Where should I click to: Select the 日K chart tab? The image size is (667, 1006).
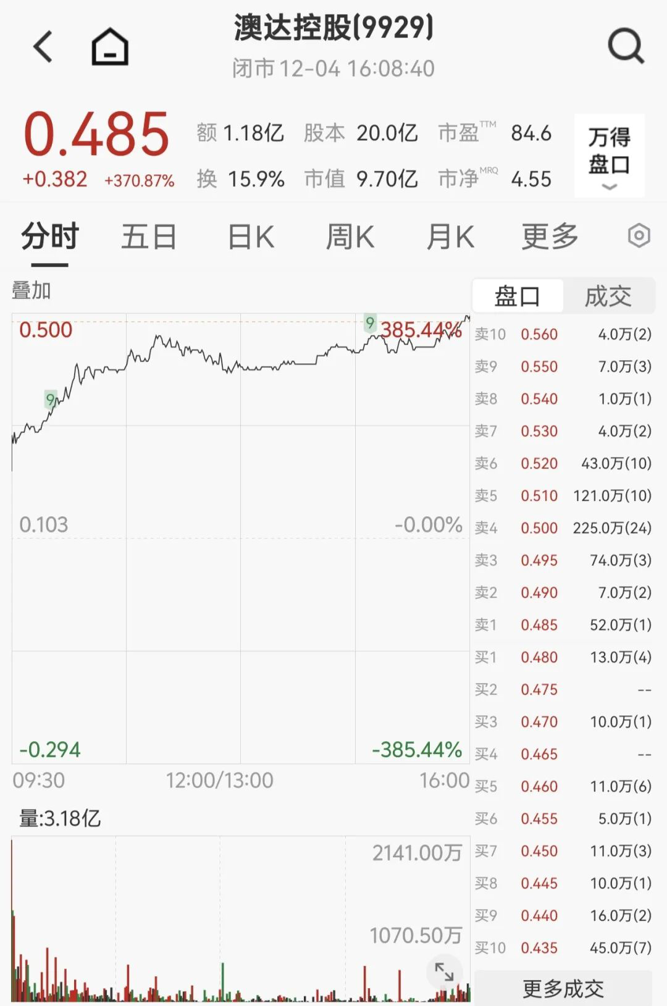(250, 237)
